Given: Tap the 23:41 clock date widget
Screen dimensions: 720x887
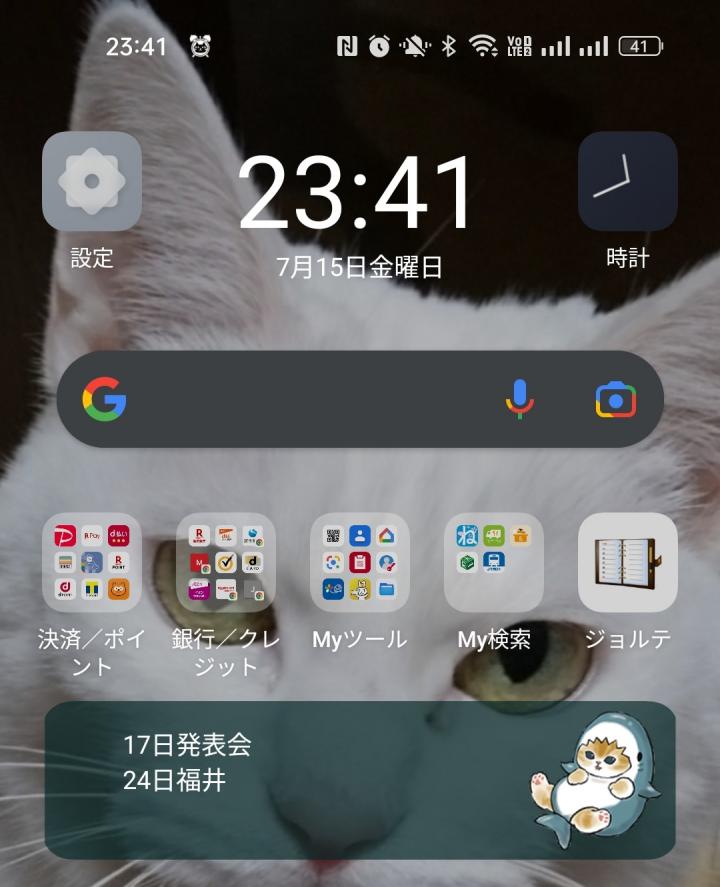Looking at the screenshot, I should [x=360, y=212].
